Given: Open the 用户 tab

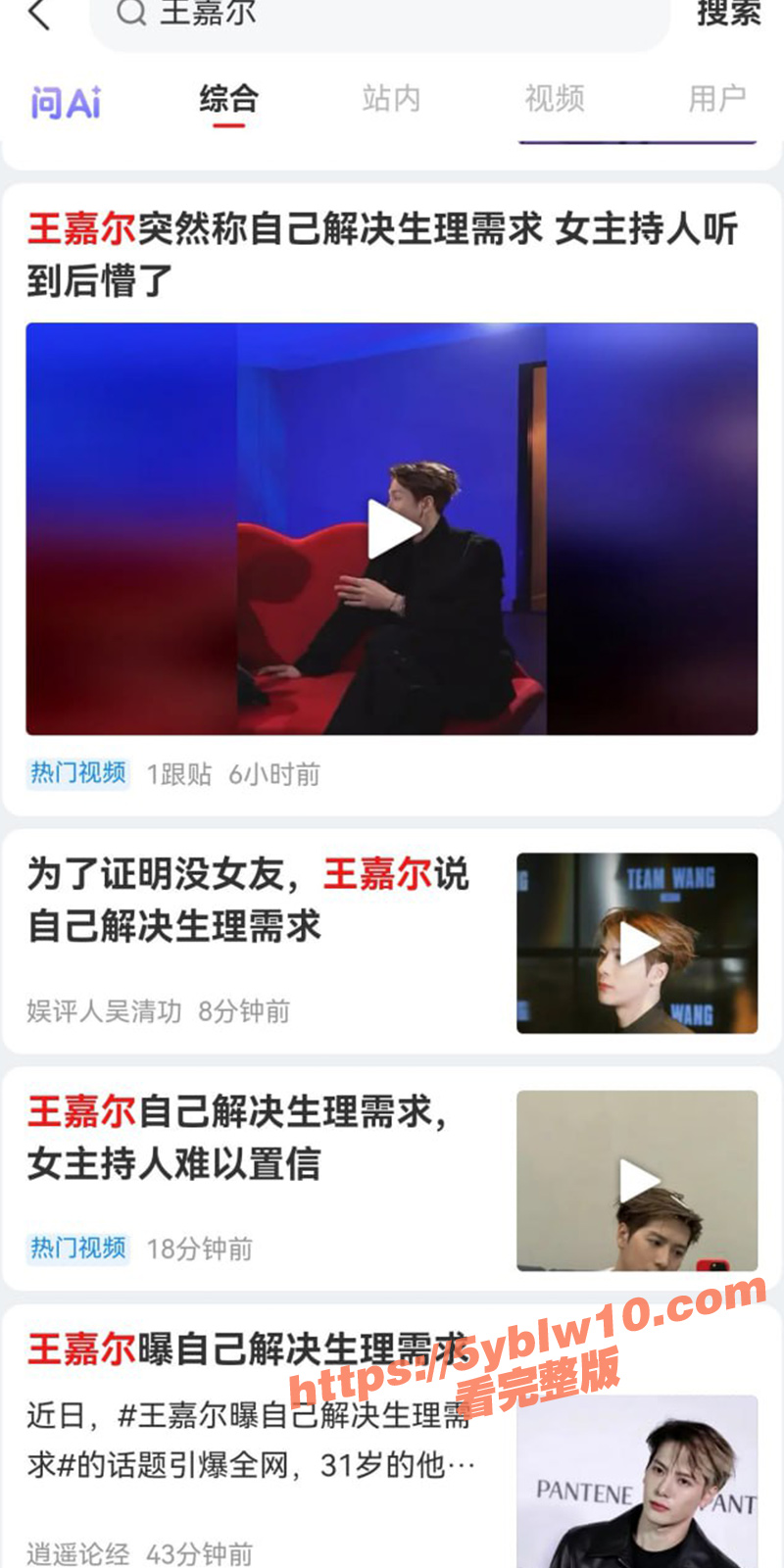Looking at the screenshot, I should (717, 98).
